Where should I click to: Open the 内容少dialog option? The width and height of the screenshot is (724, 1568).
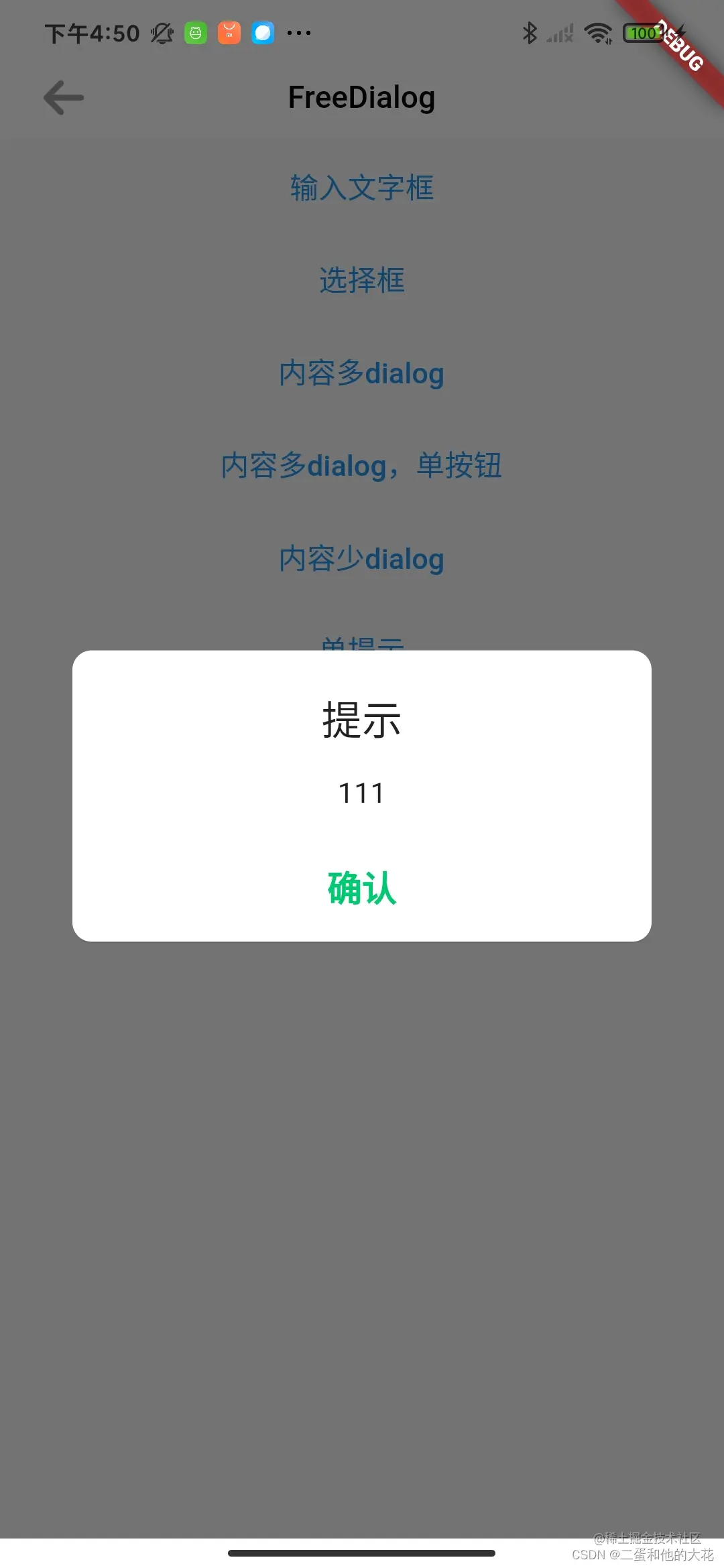361,558
